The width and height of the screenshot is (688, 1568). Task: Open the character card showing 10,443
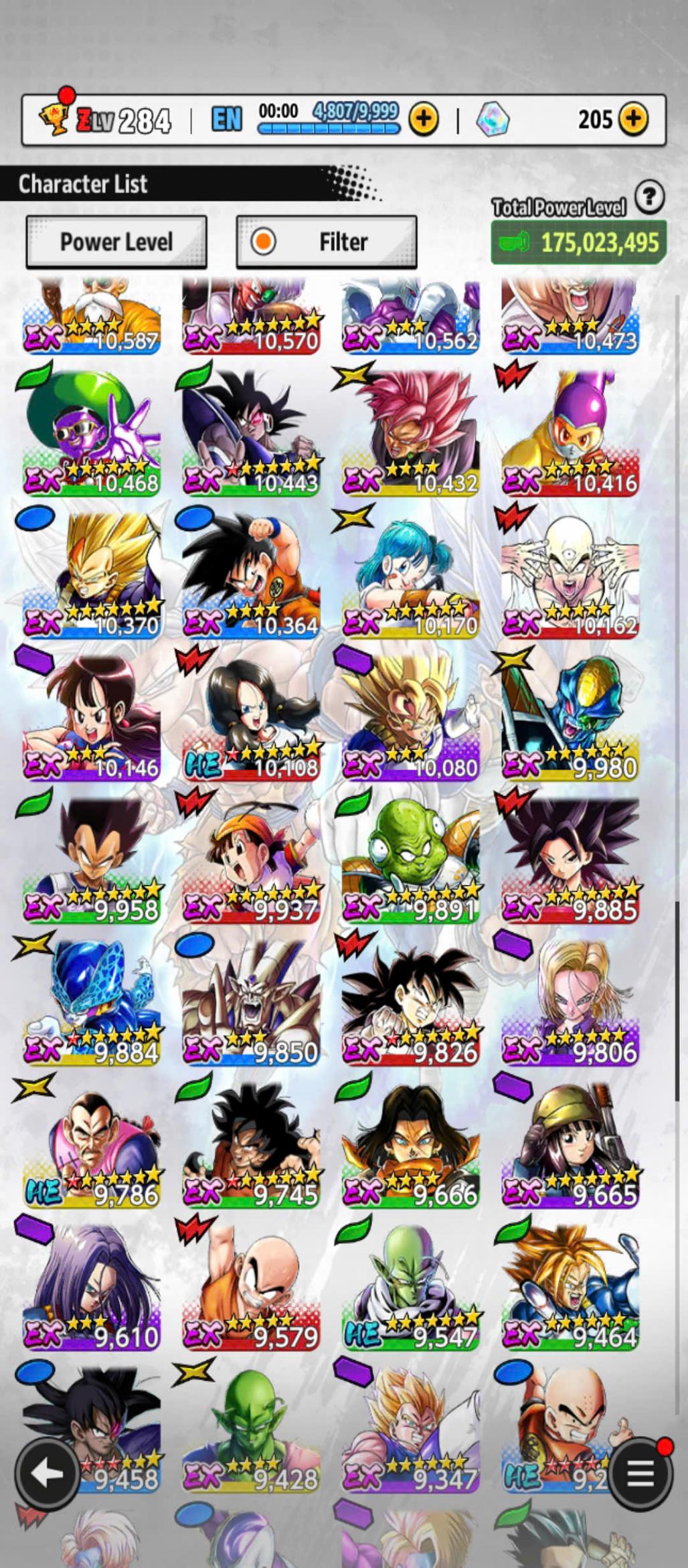click(x=251, y=433)
